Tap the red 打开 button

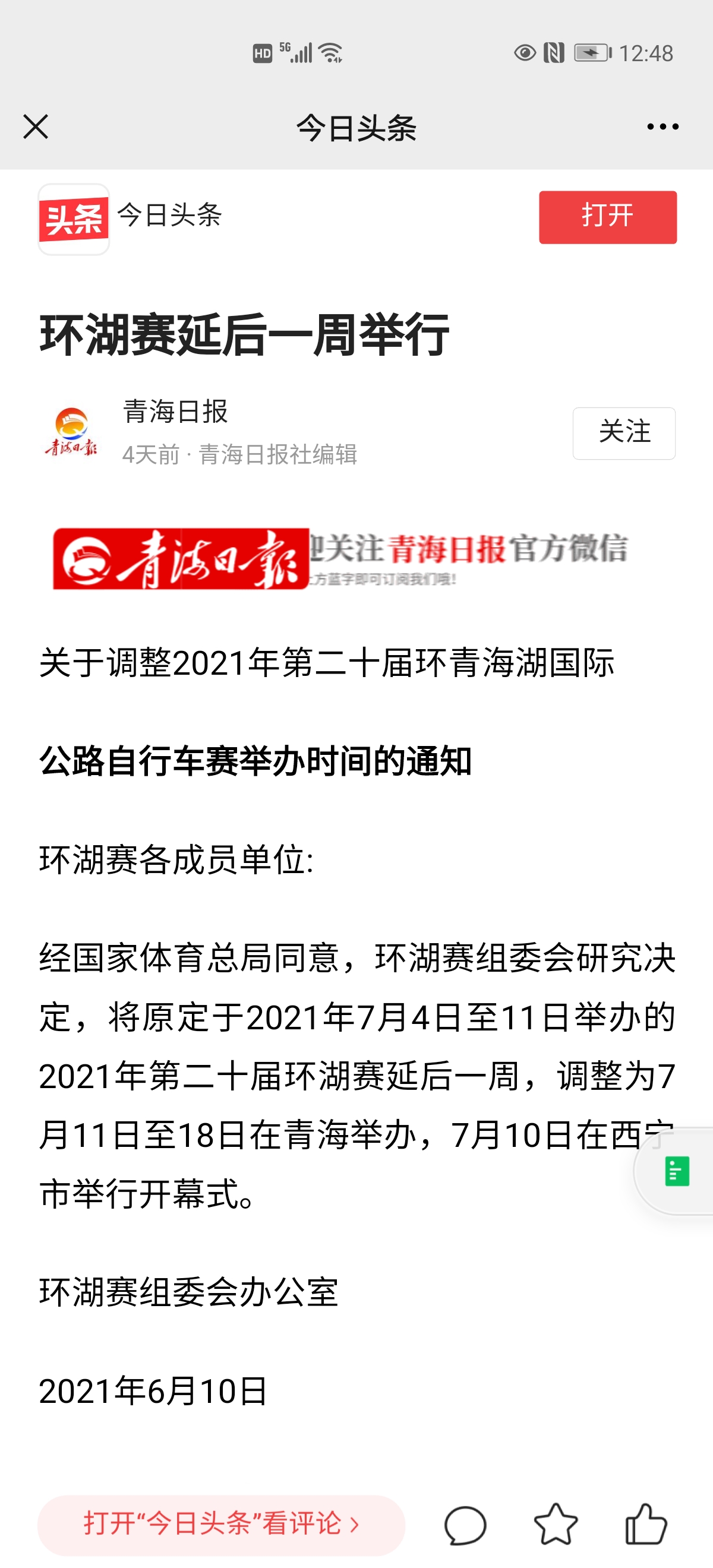click(x=607, y=217)
